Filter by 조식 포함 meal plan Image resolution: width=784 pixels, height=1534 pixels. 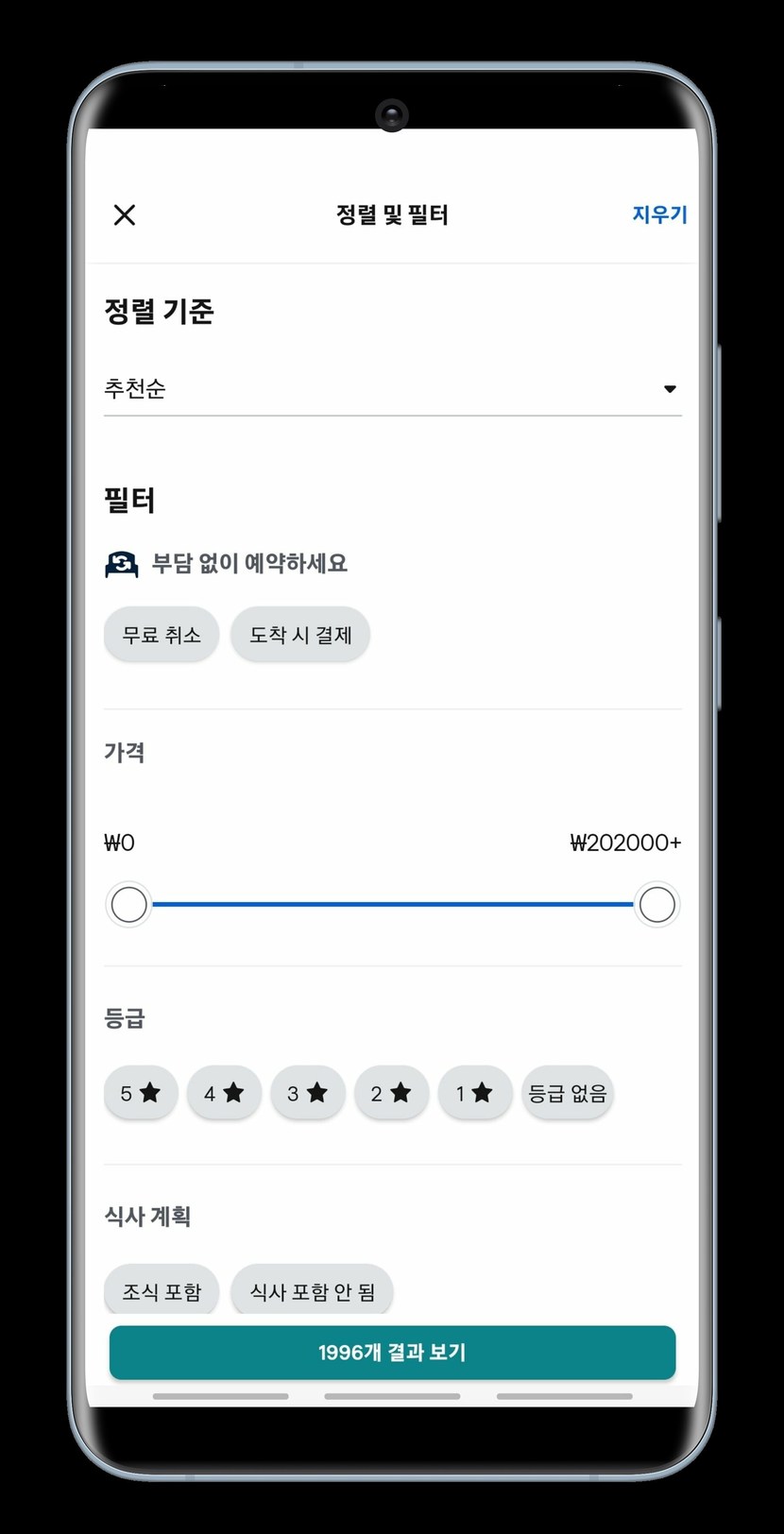point(162,1291)
